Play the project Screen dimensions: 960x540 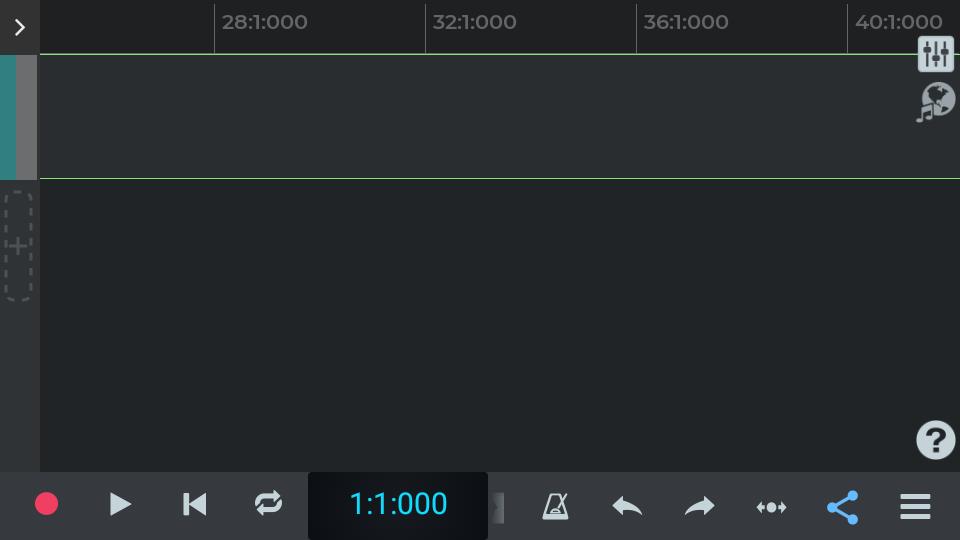(120, 504)
